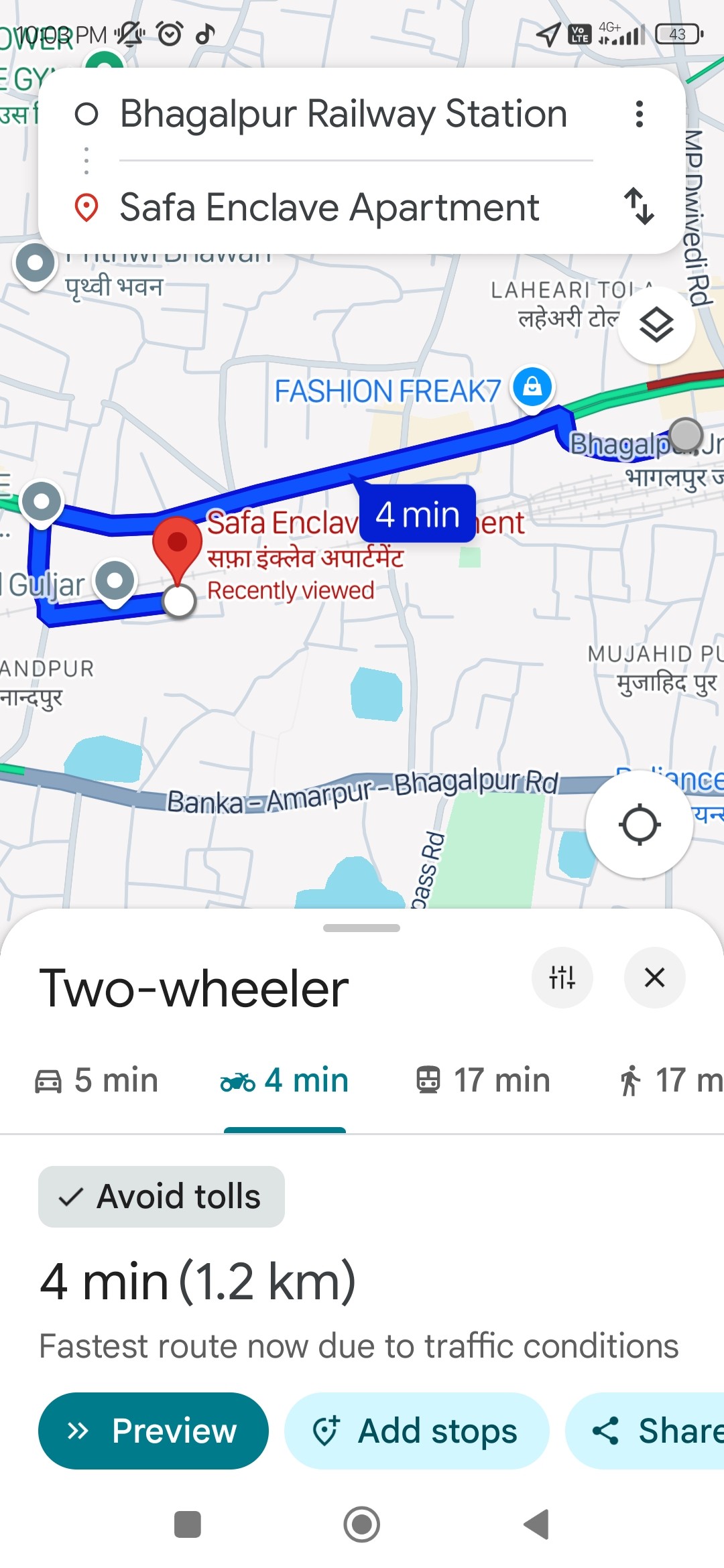Go to the home screen
The width and height of the screenshot is (724, 1568).
(x=362, y=1525)
